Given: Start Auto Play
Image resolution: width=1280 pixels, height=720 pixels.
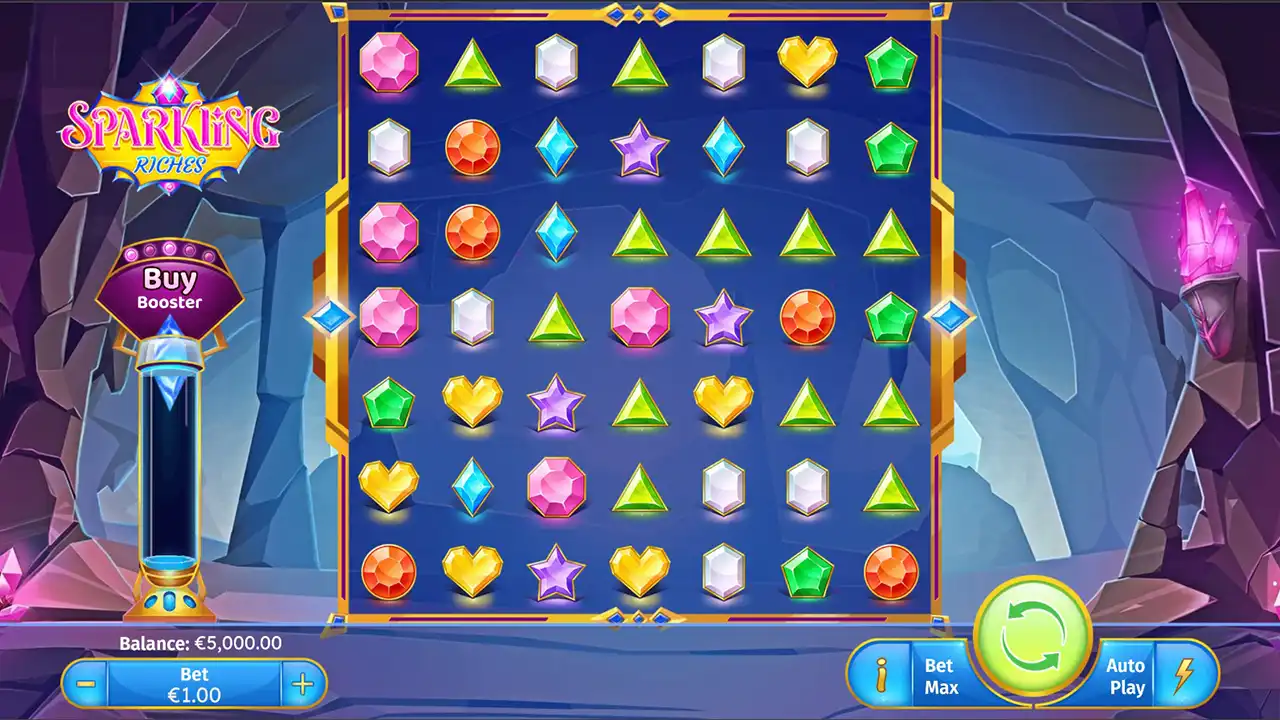Looking at the screenshot, I should click(x=1126, y=676).
